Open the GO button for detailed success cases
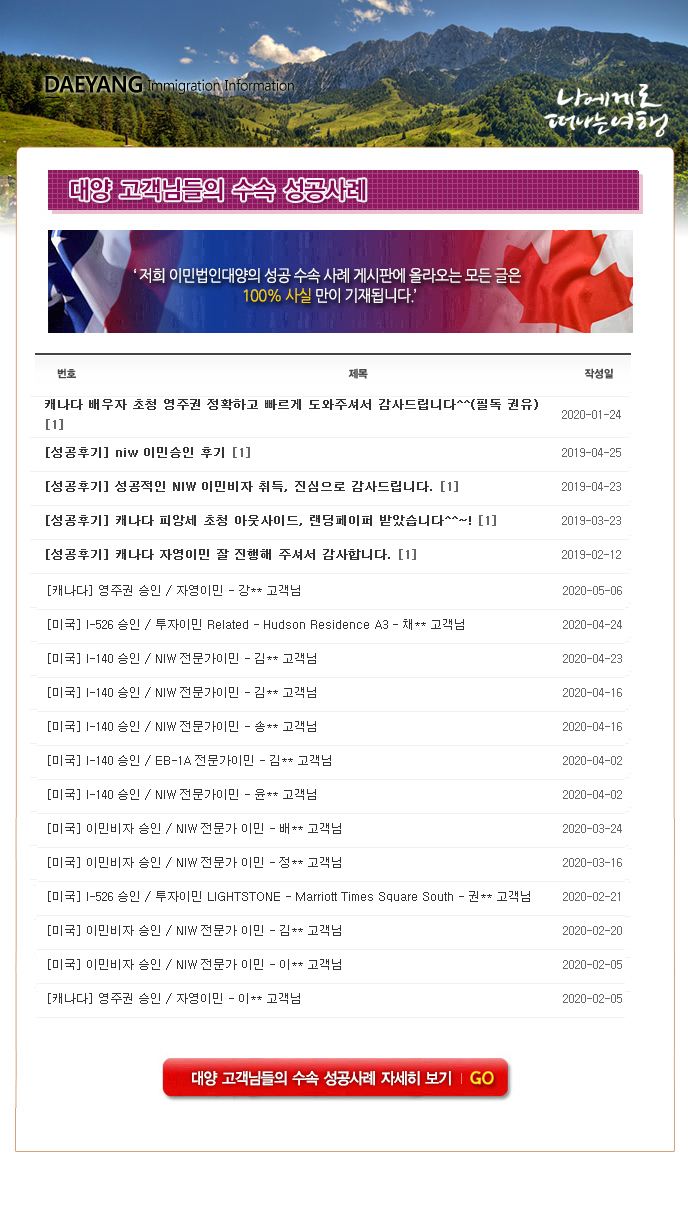The width and height of the screenshot is (688, 1210). click(335, 1078)
